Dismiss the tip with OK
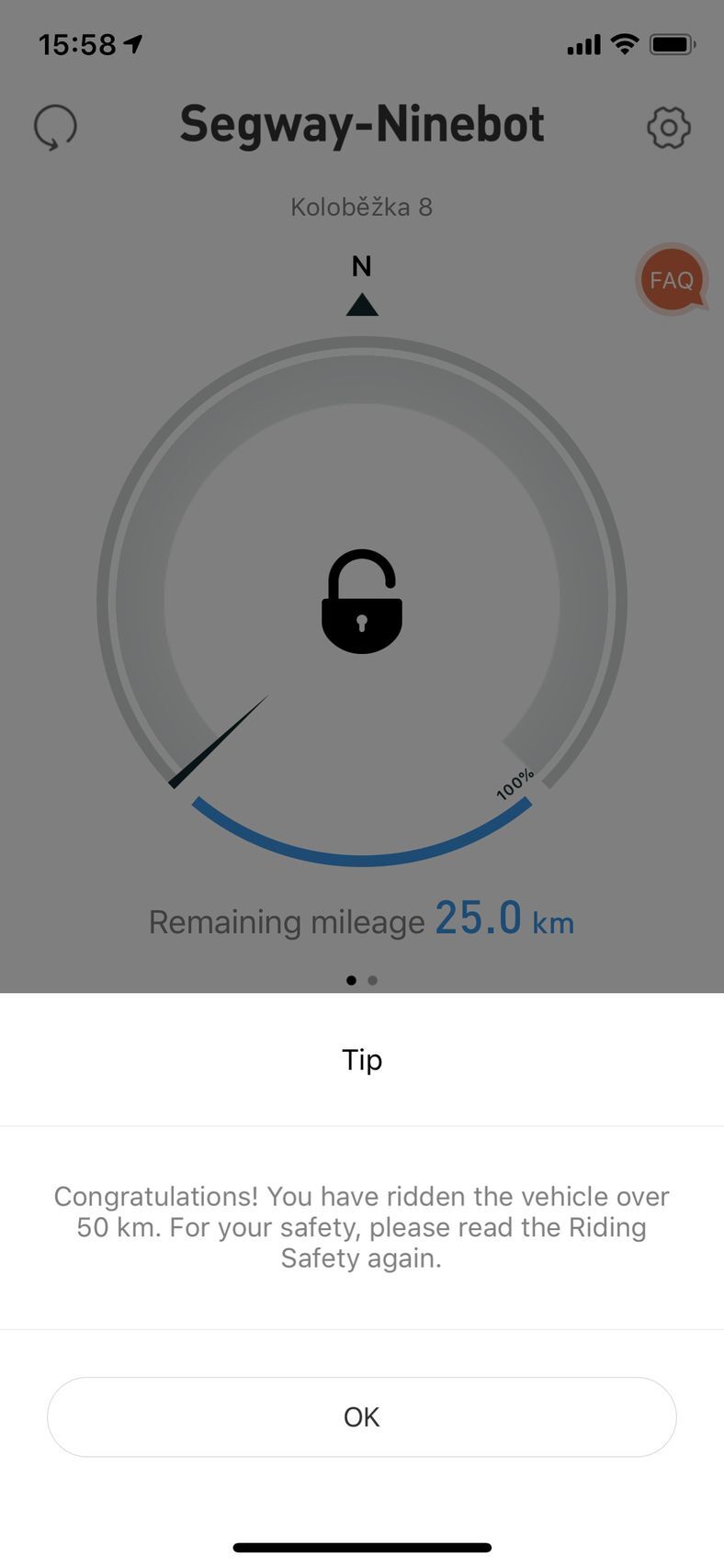 361,1416
